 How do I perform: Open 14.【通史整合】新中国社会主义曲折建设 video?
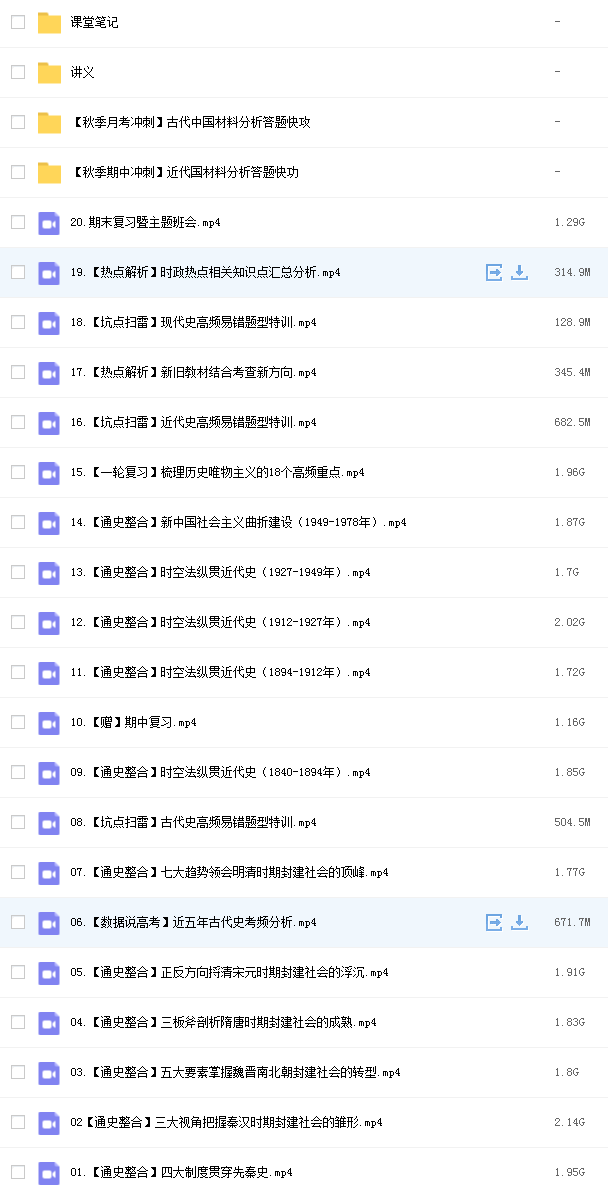tap(238, 523)
